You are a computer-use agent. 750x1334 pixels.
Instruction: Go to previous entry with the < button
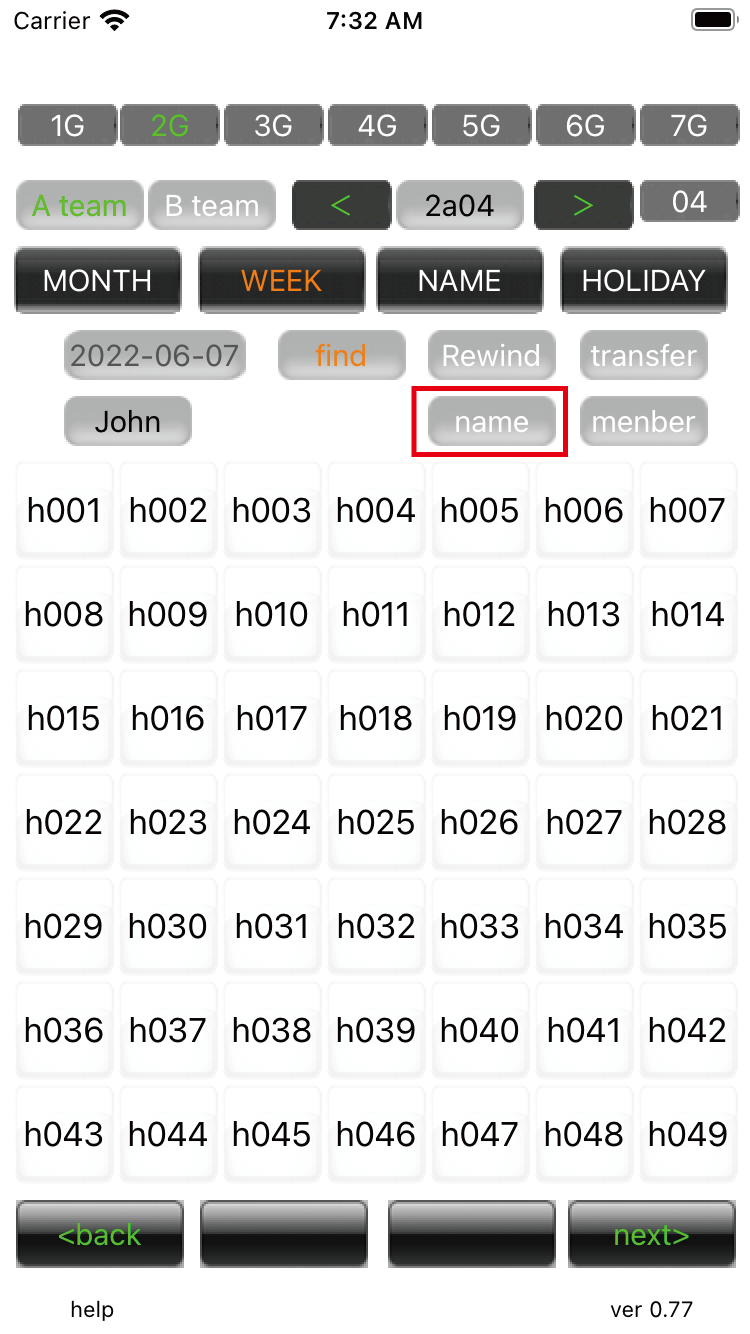(340, 206)
